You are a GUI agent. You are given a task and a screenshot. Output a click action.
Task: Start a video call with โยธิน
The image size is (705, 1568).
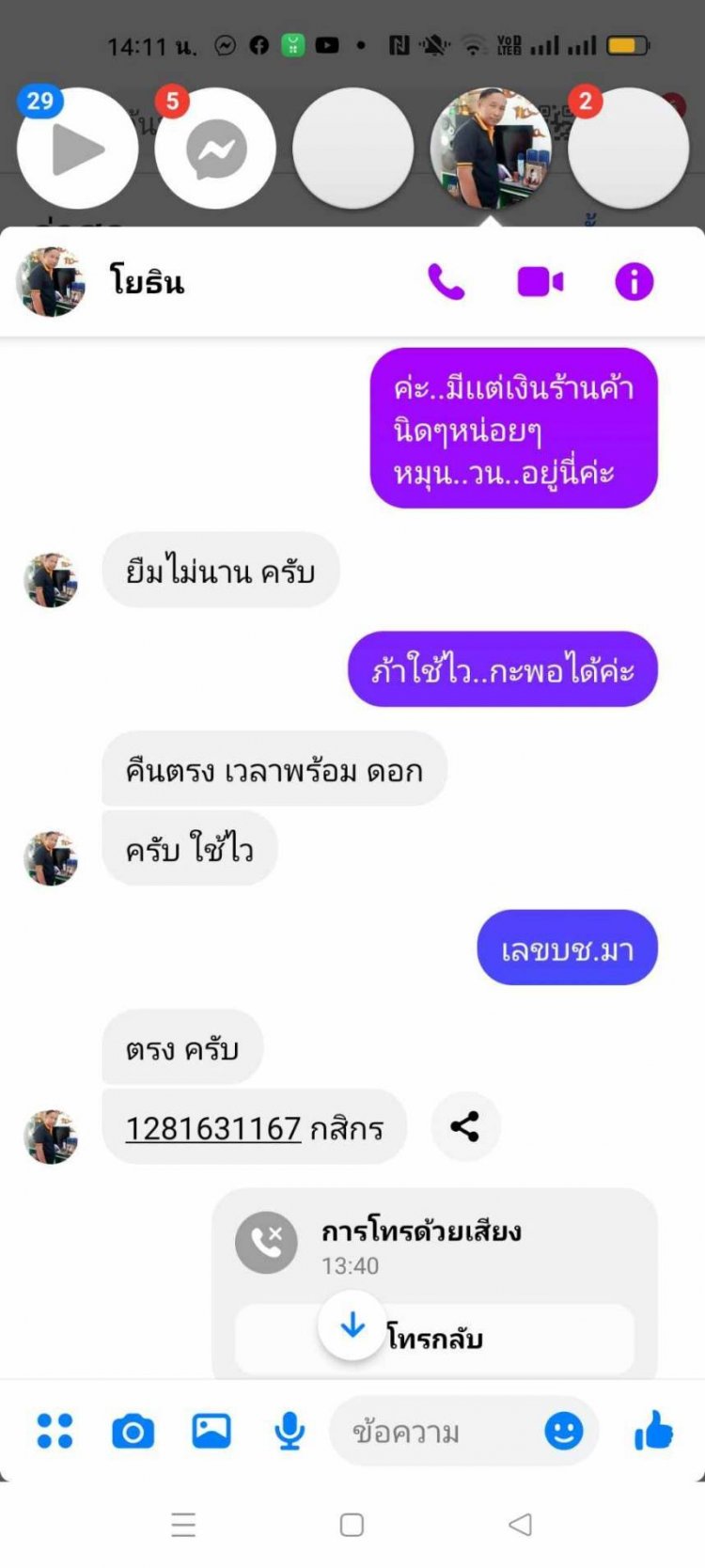tap(540, 281)
